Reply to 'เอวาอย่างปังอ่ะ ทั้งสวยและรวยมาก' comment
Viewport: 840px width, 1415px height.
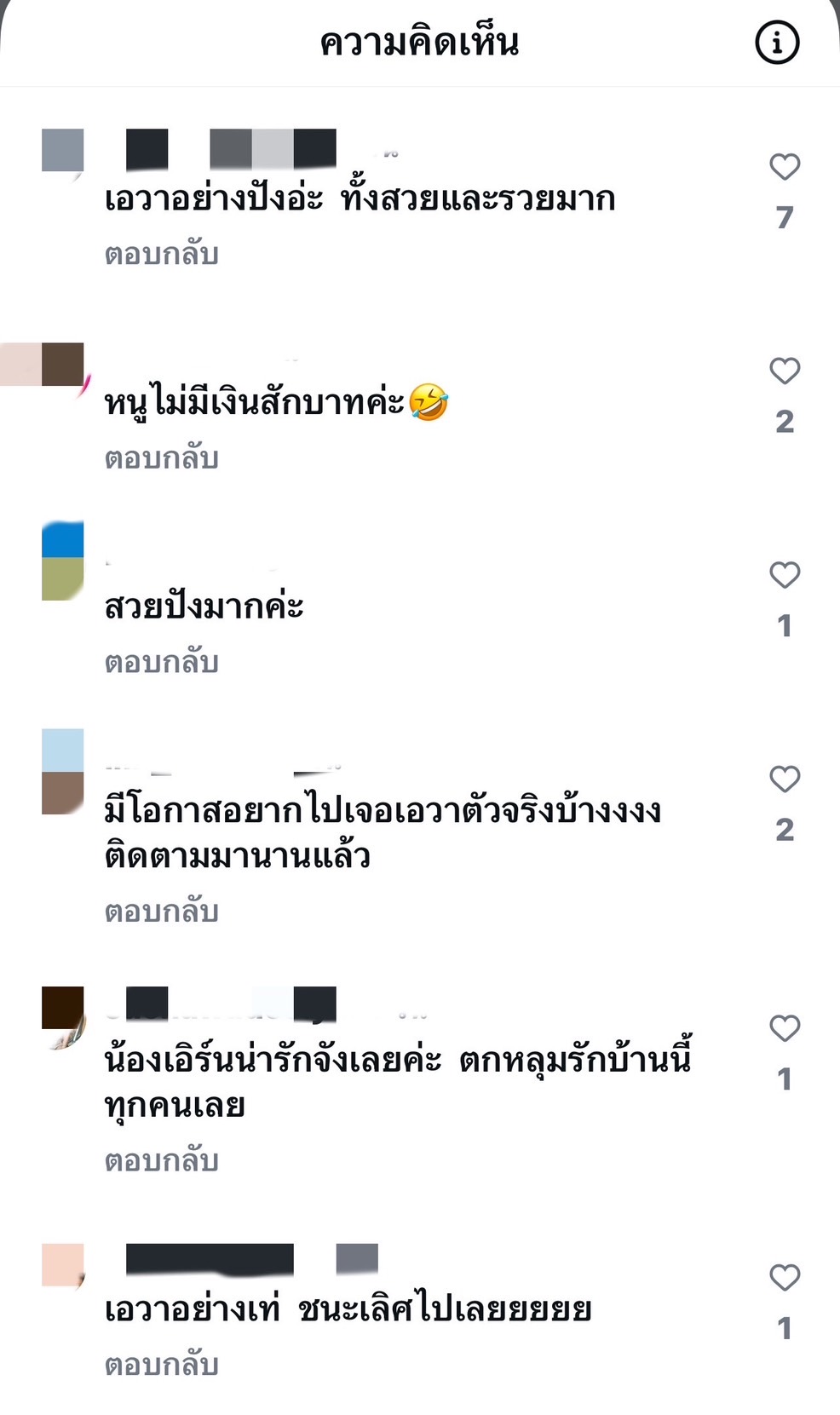(162, 254)
